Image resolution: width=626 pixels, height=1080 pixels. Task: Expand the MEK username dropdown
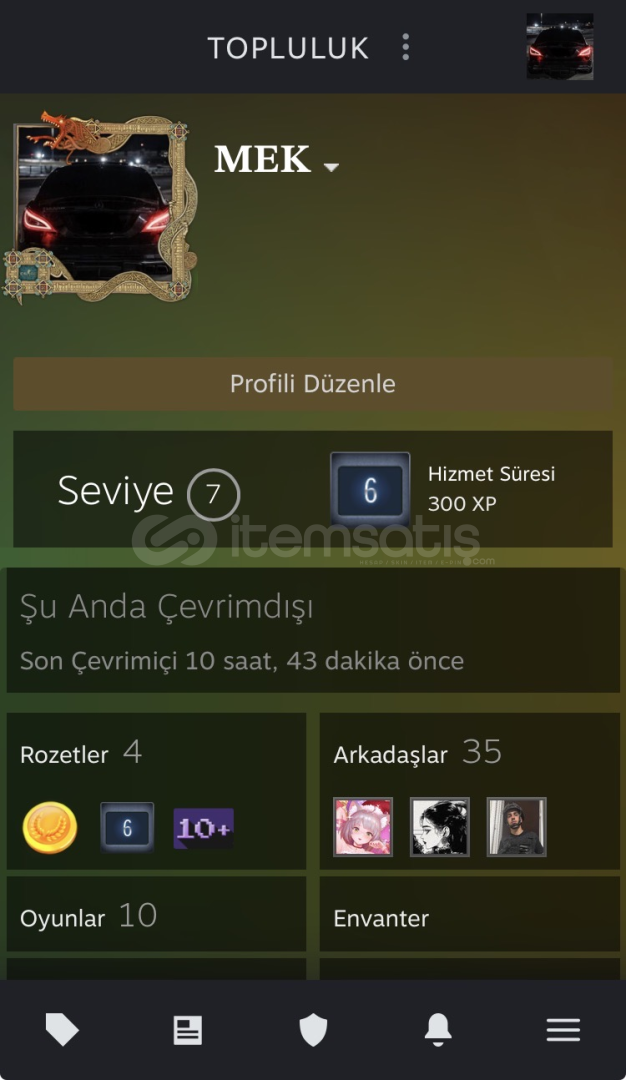(331, 167)
